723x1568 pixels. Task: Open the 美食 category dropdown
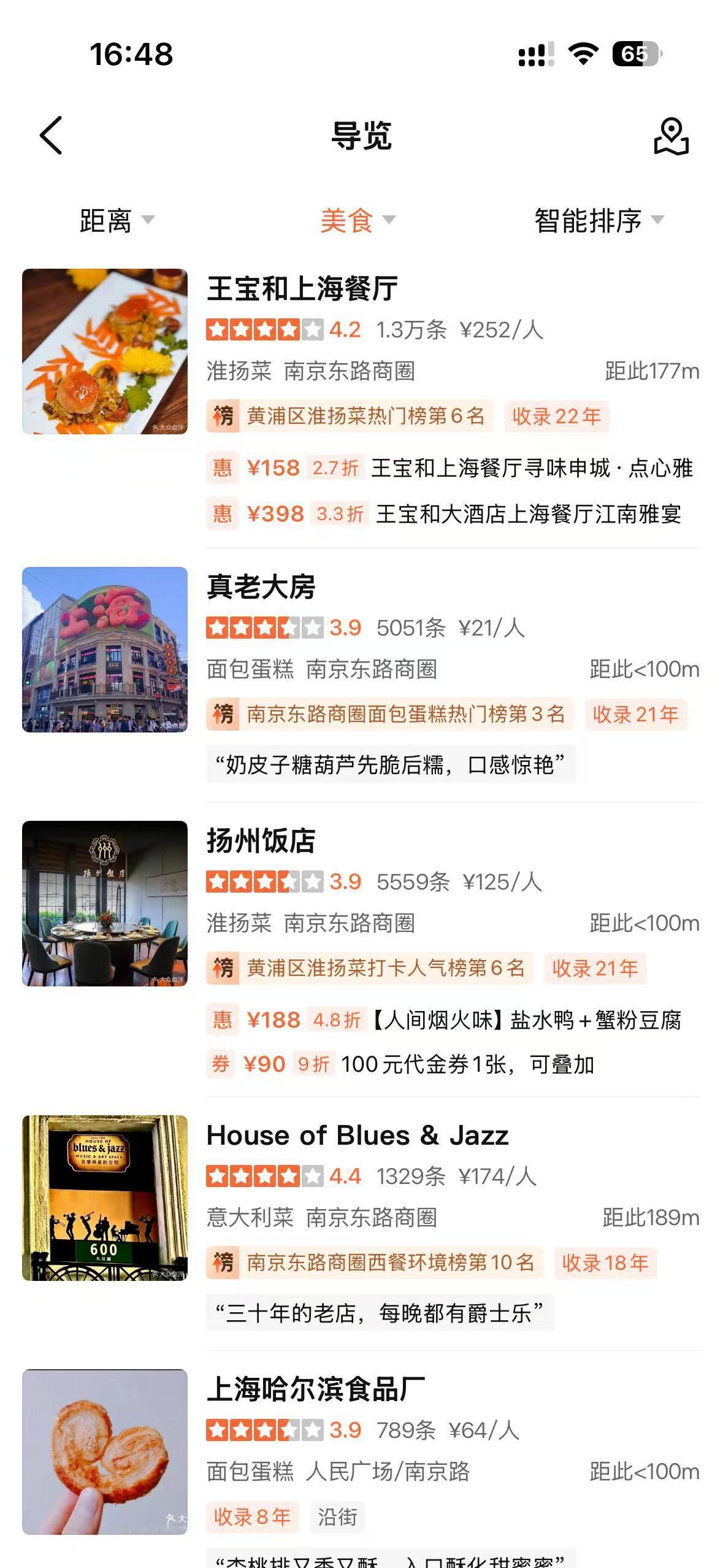[x=358, y=220]
